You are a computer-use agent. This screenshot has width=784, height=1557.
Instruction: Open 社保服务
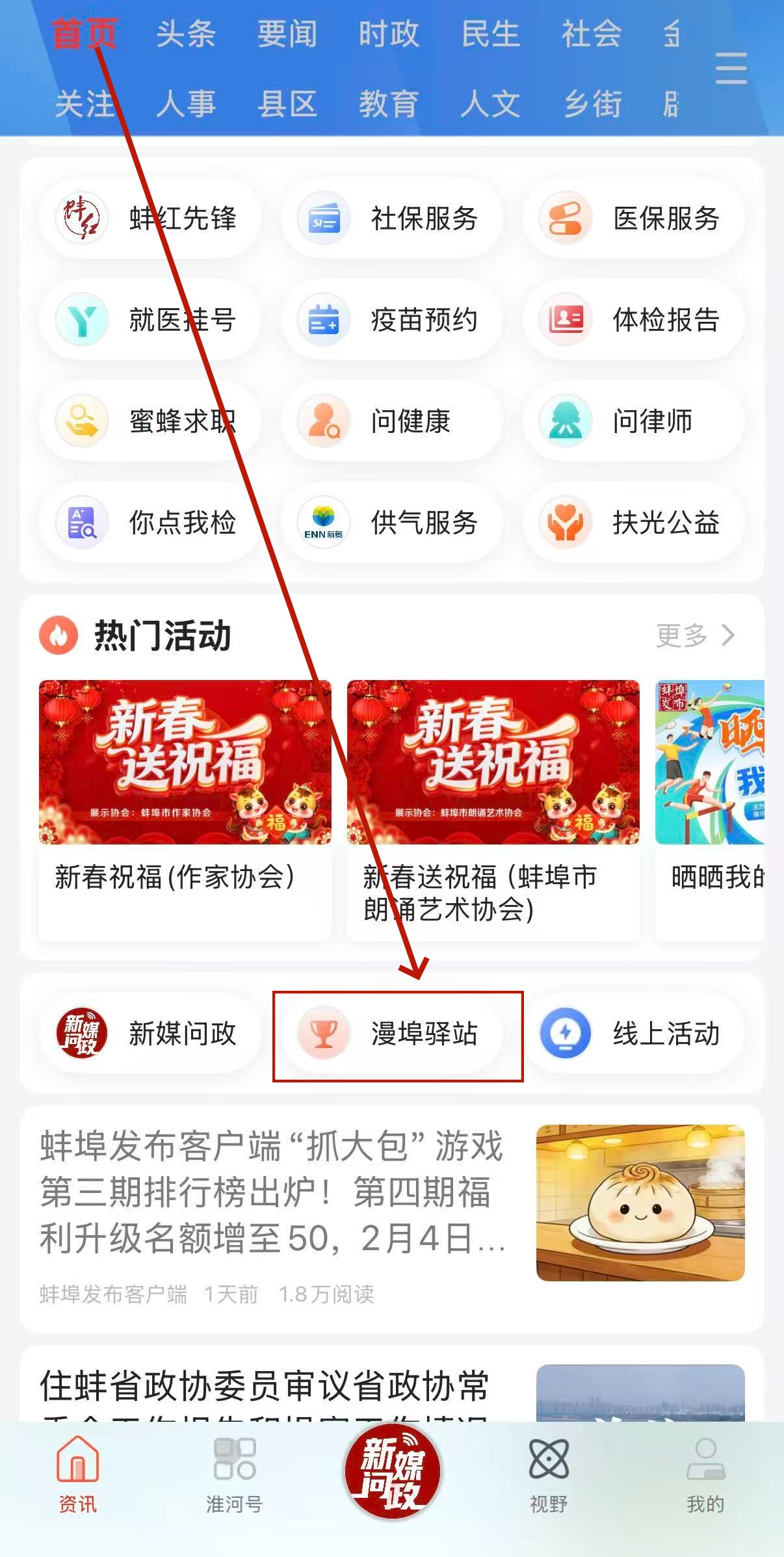click(392, 218)
